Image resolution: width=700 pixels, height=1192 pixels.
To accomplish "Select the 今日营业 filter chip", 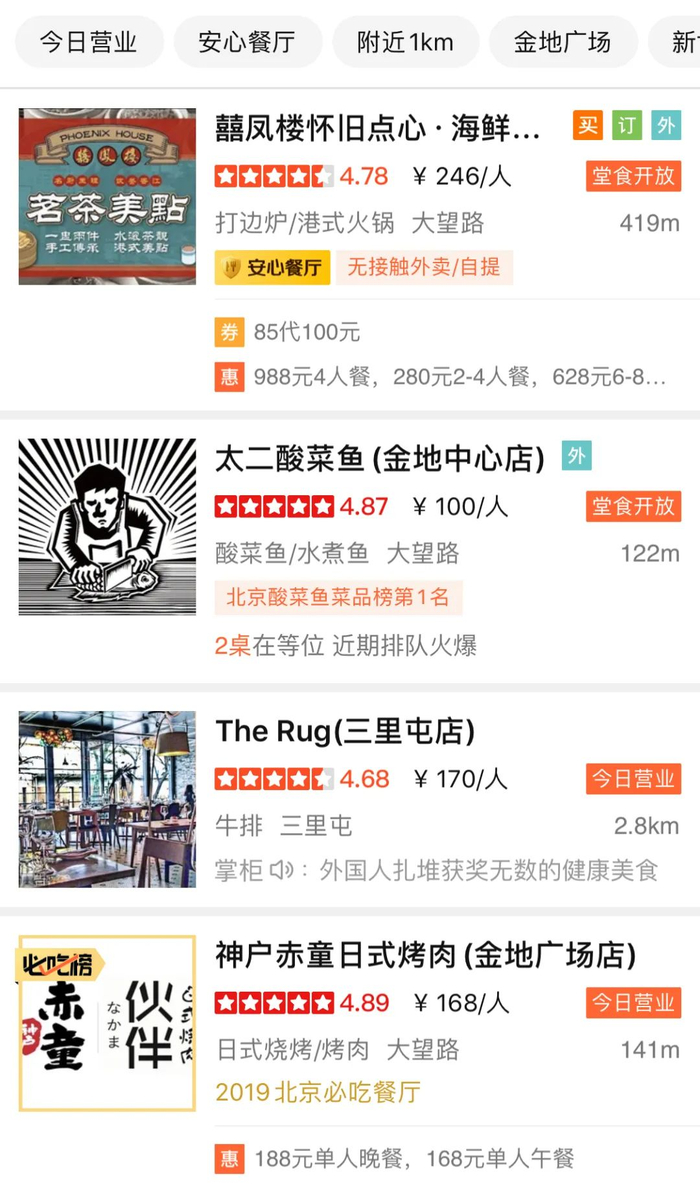I will pyautogui.click(x=88, y=42).
